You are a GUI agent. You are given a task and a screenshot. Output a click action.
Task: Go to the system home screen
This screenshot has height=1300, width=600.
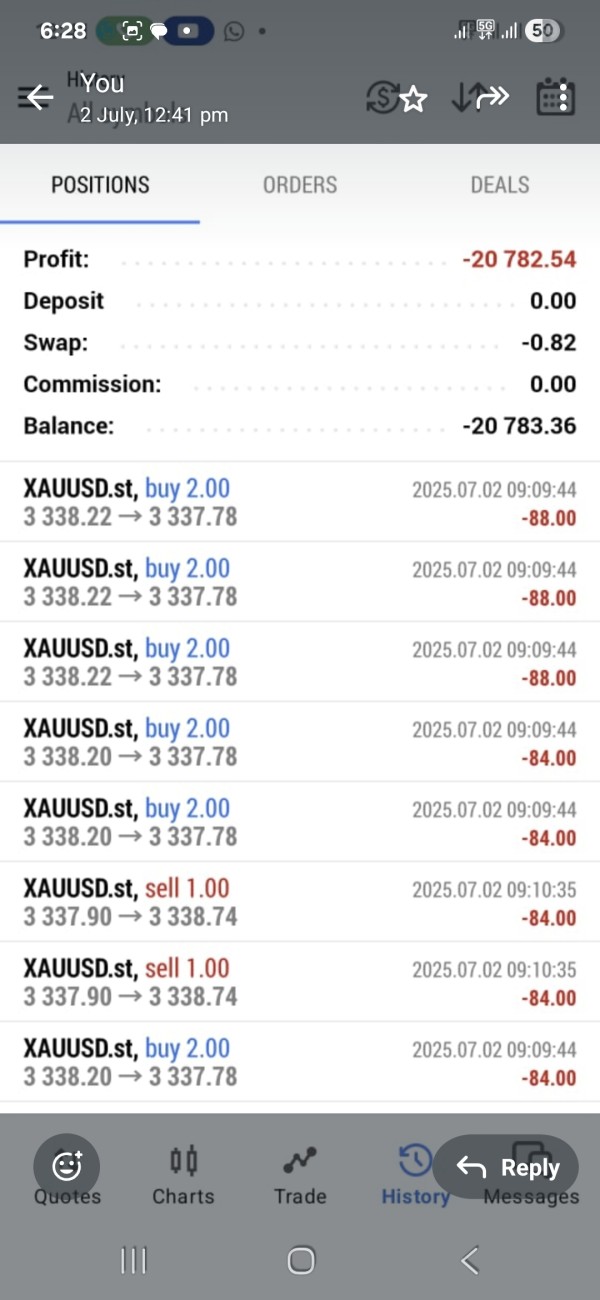301,1261
